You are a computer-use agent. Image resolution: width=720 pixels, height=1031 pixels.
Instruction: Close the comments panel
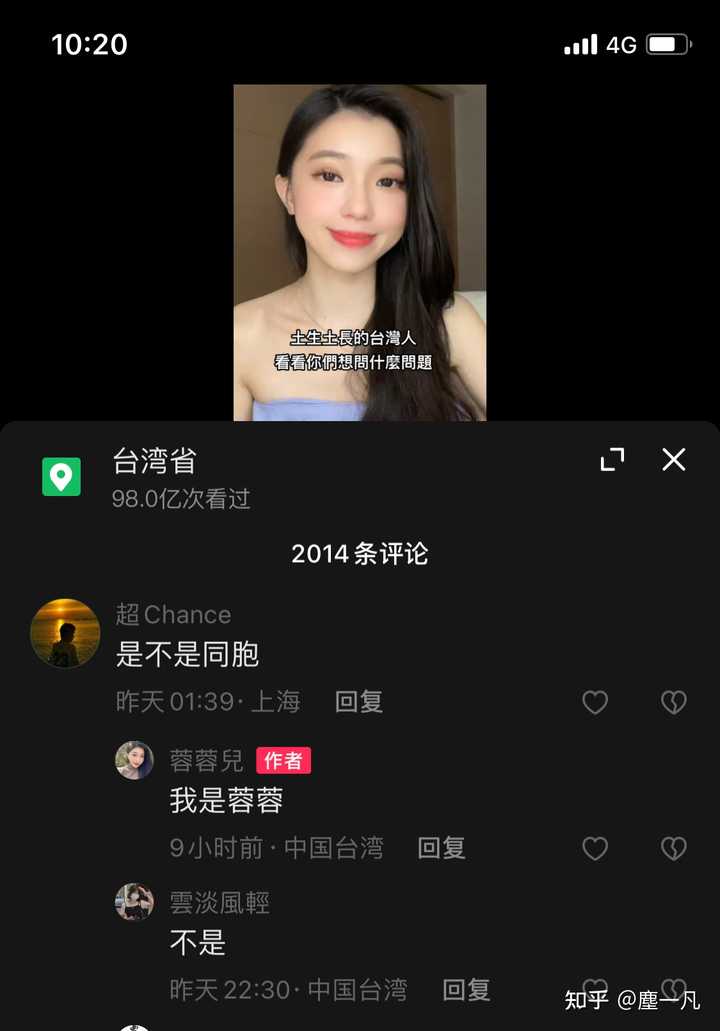point(674,459)
